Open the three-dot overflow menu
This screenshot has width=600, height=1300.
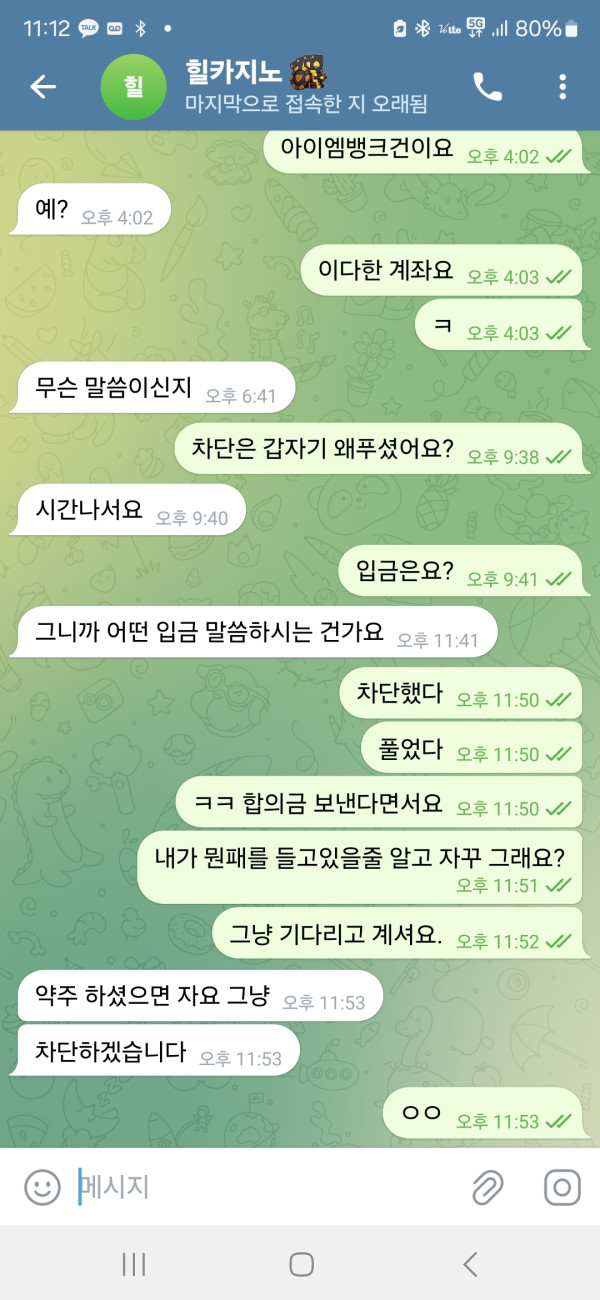(563, 87)
